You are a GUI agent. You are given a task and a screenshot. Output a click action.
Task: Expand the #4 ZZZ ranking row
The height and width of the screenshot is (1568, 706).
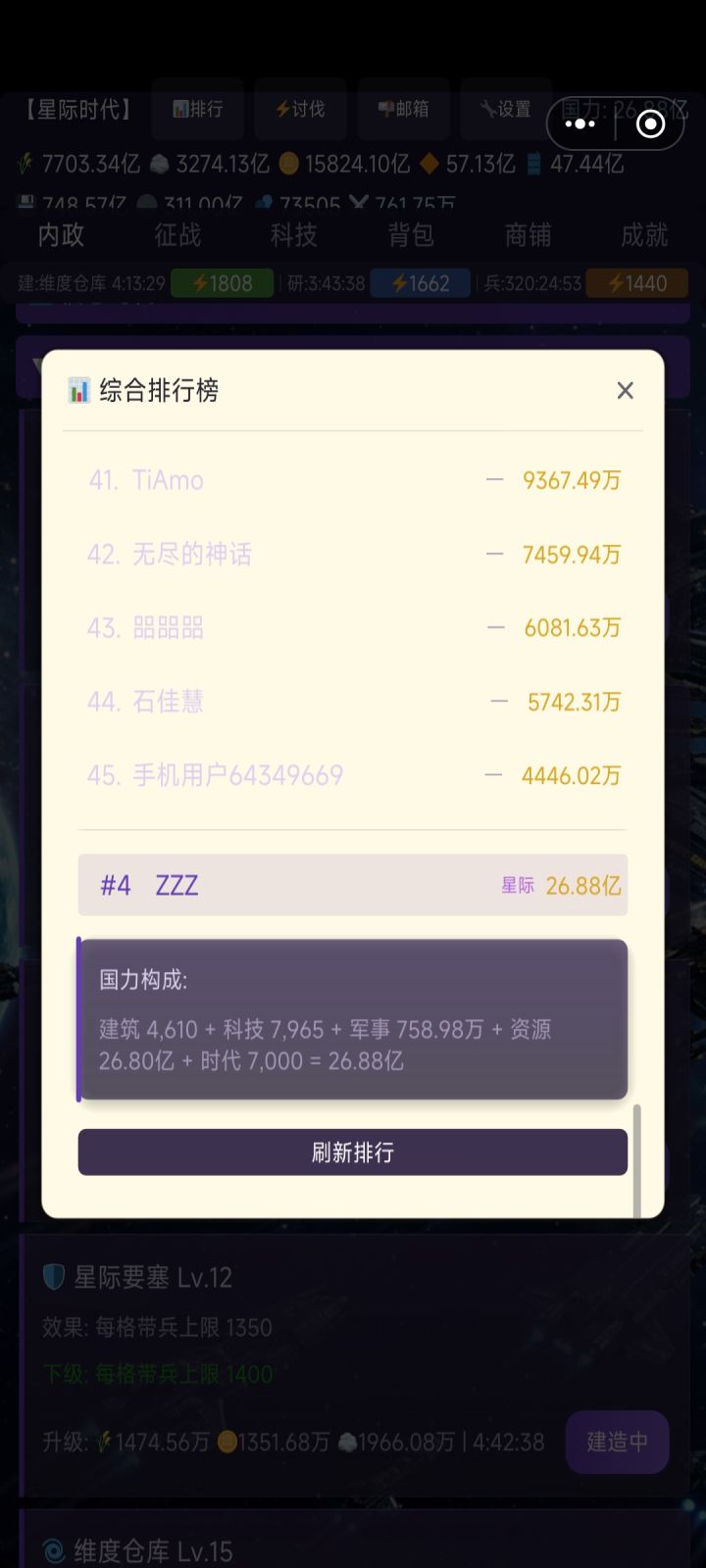pyautogui.click(x=352, y=885)
